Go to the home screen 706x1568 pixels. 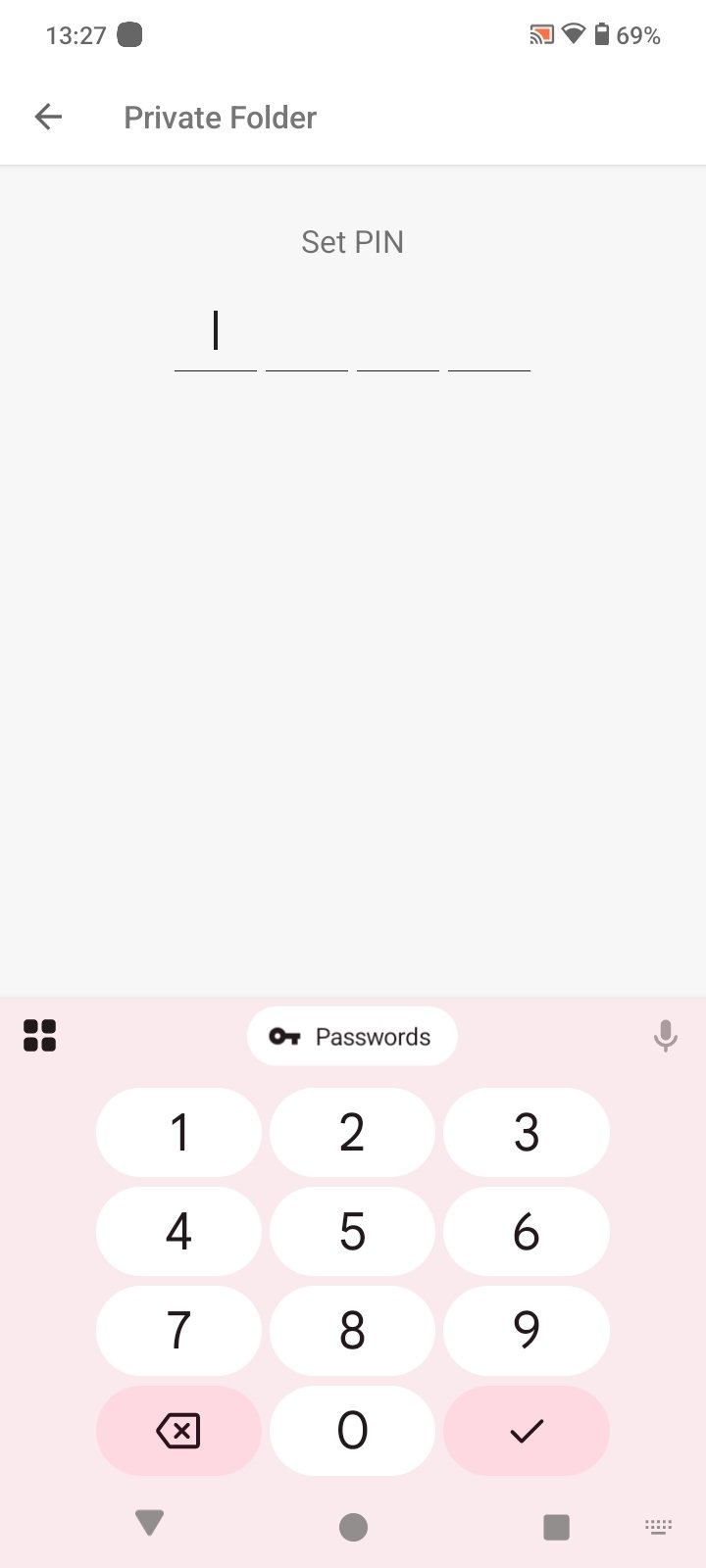(x=353, y=1526)
